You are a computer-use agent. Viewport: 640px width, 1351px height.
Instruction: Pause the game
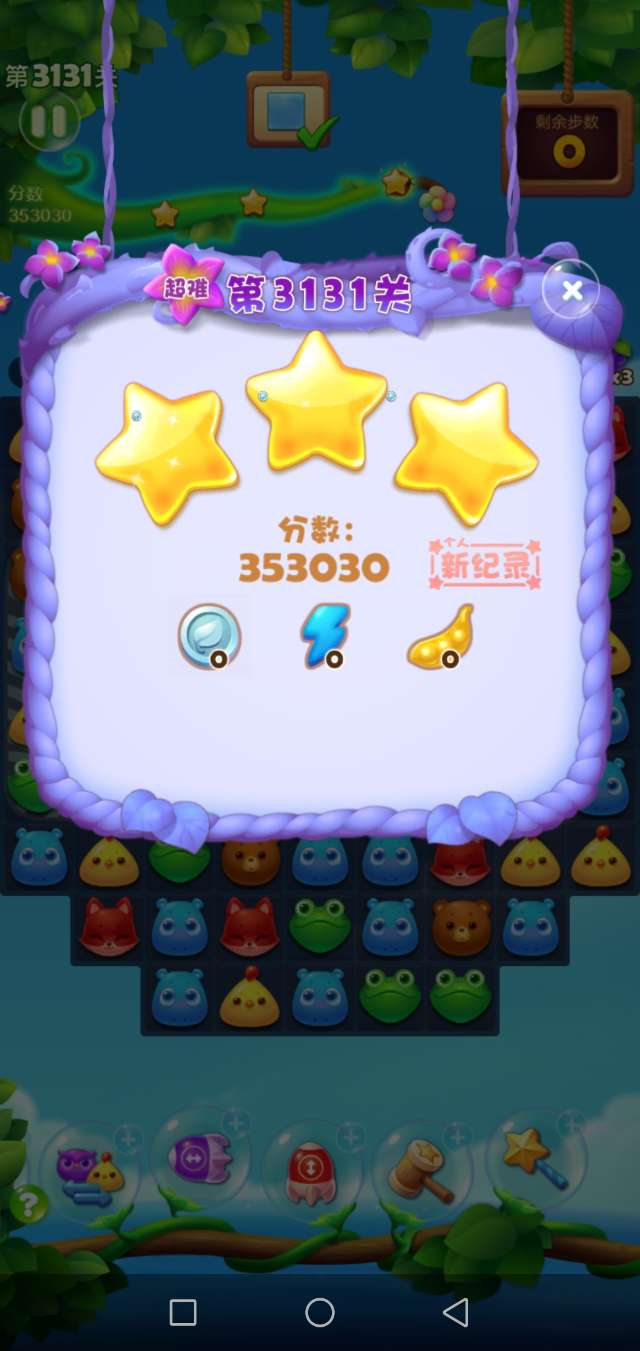coord(48,121)
